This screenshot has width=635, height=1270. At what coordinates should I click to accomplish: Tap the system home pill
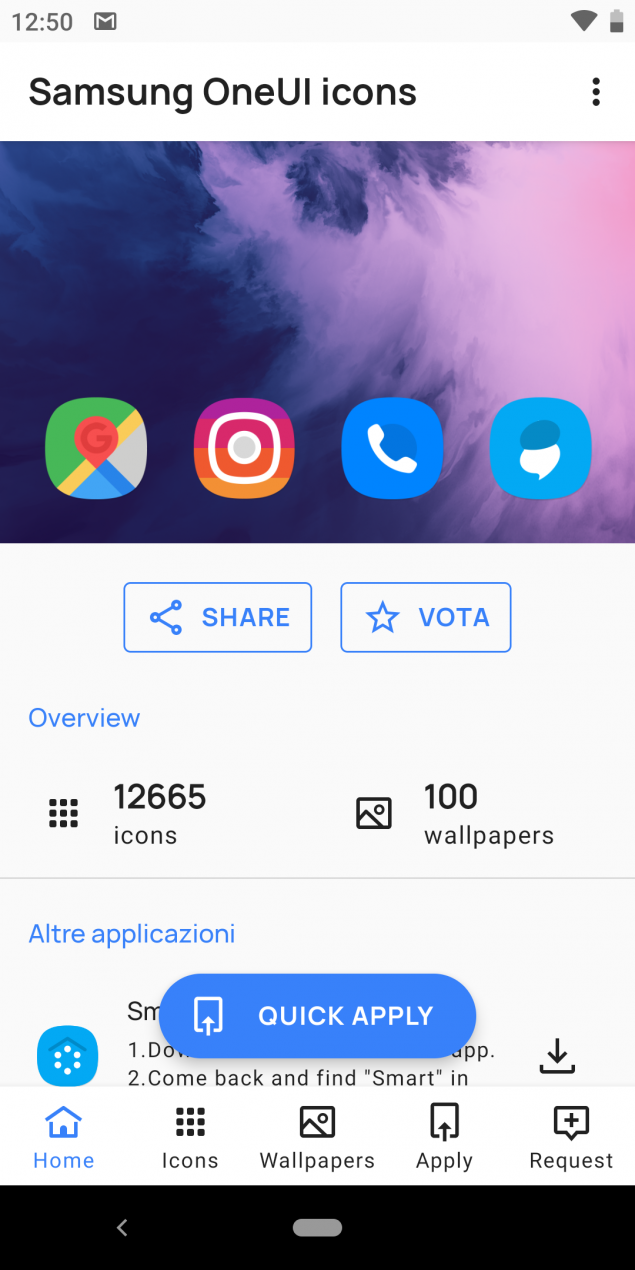tap(317, 1227)
